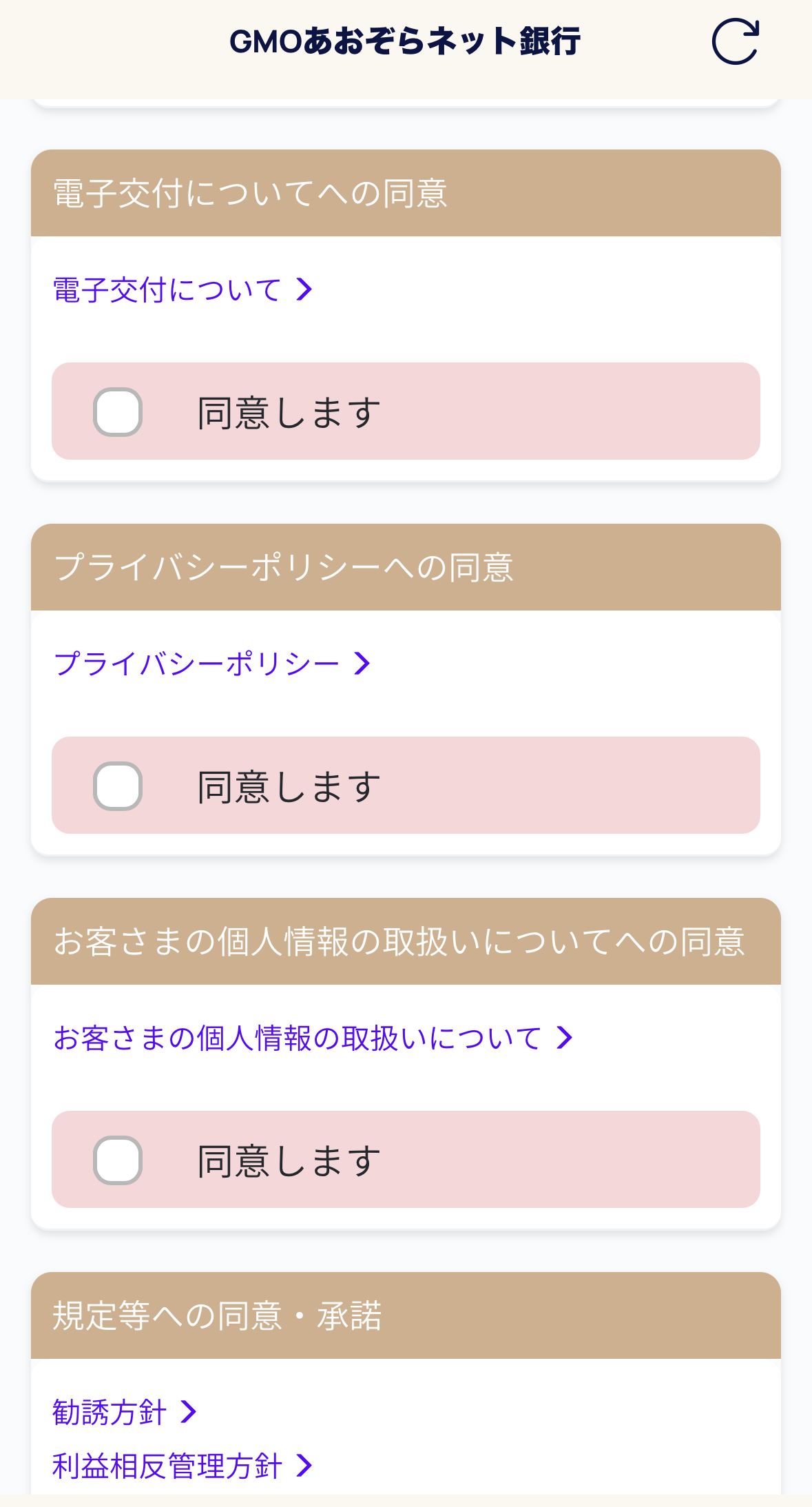Tap the reload icon in the header
The image size is (812, 1507).
[735, 42]
